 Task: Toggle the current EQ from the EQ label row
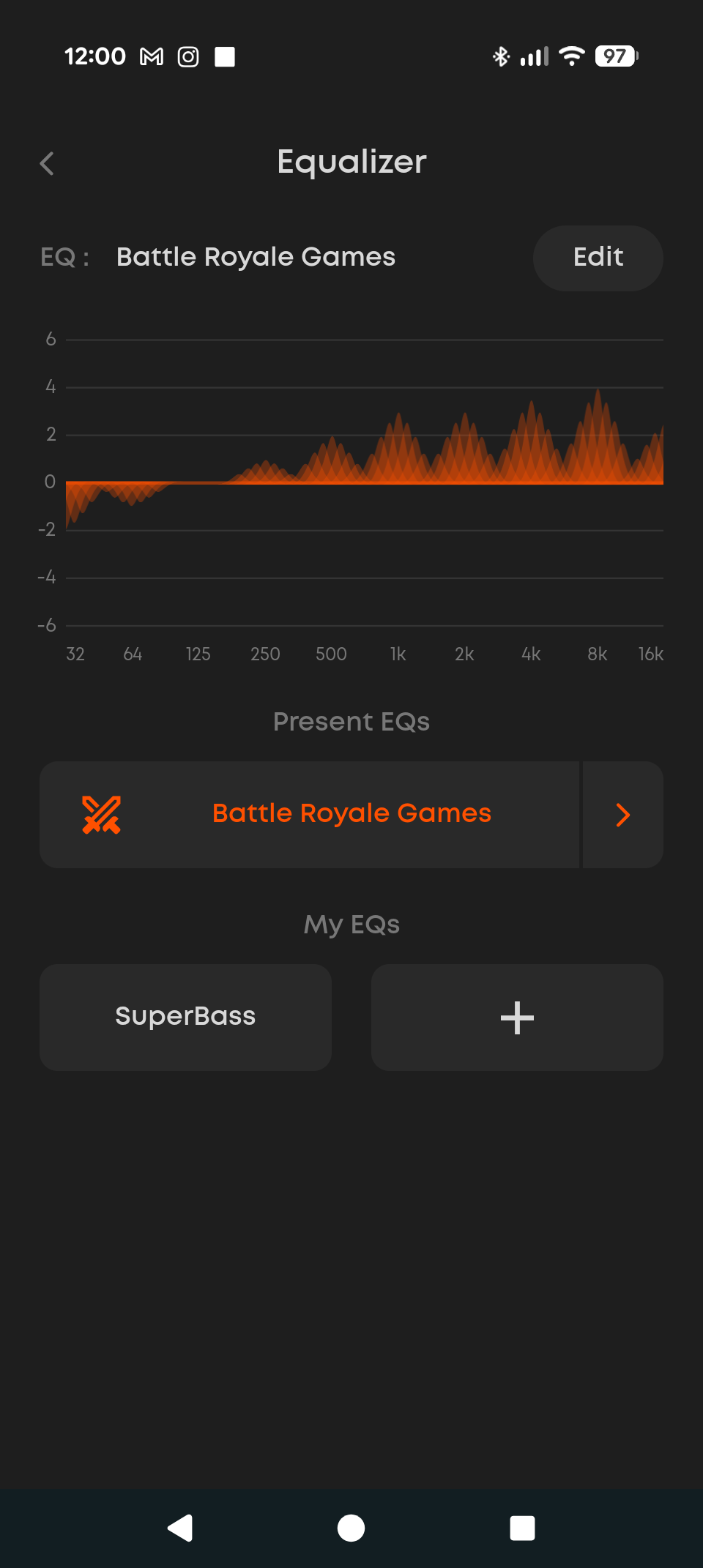(x=63, y=258)
